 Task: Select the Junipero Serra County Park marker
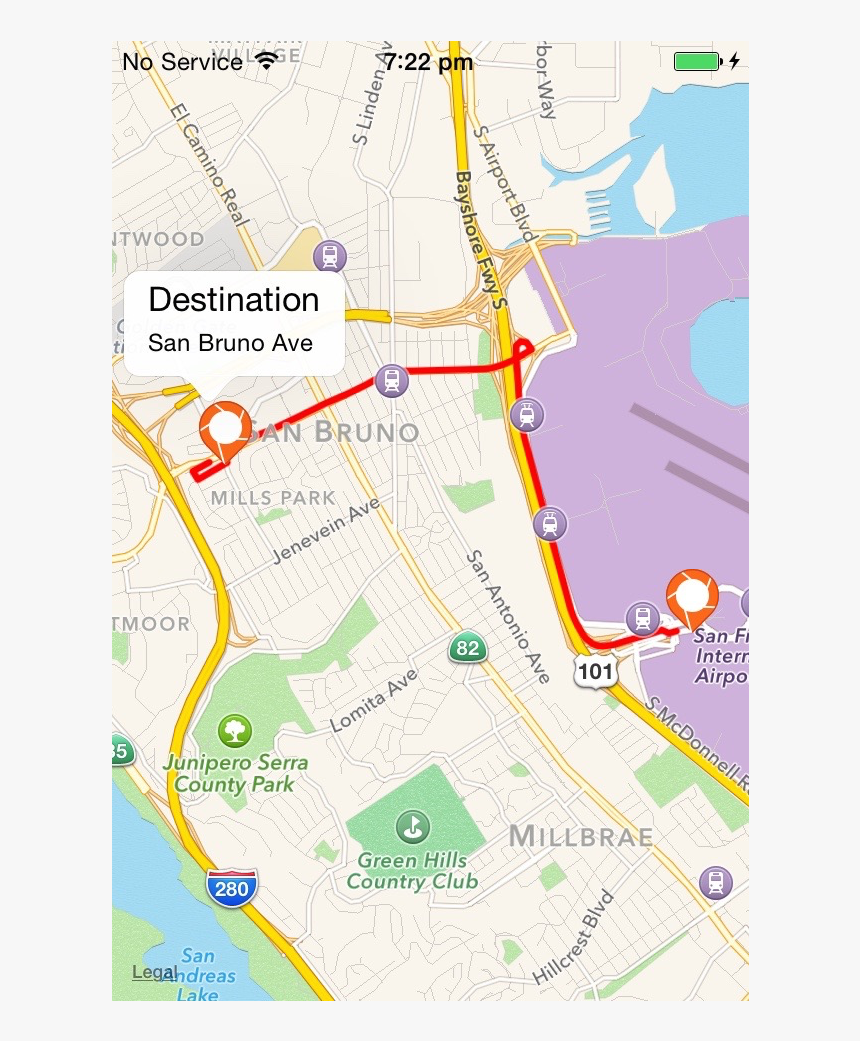(x=235, y=731)
